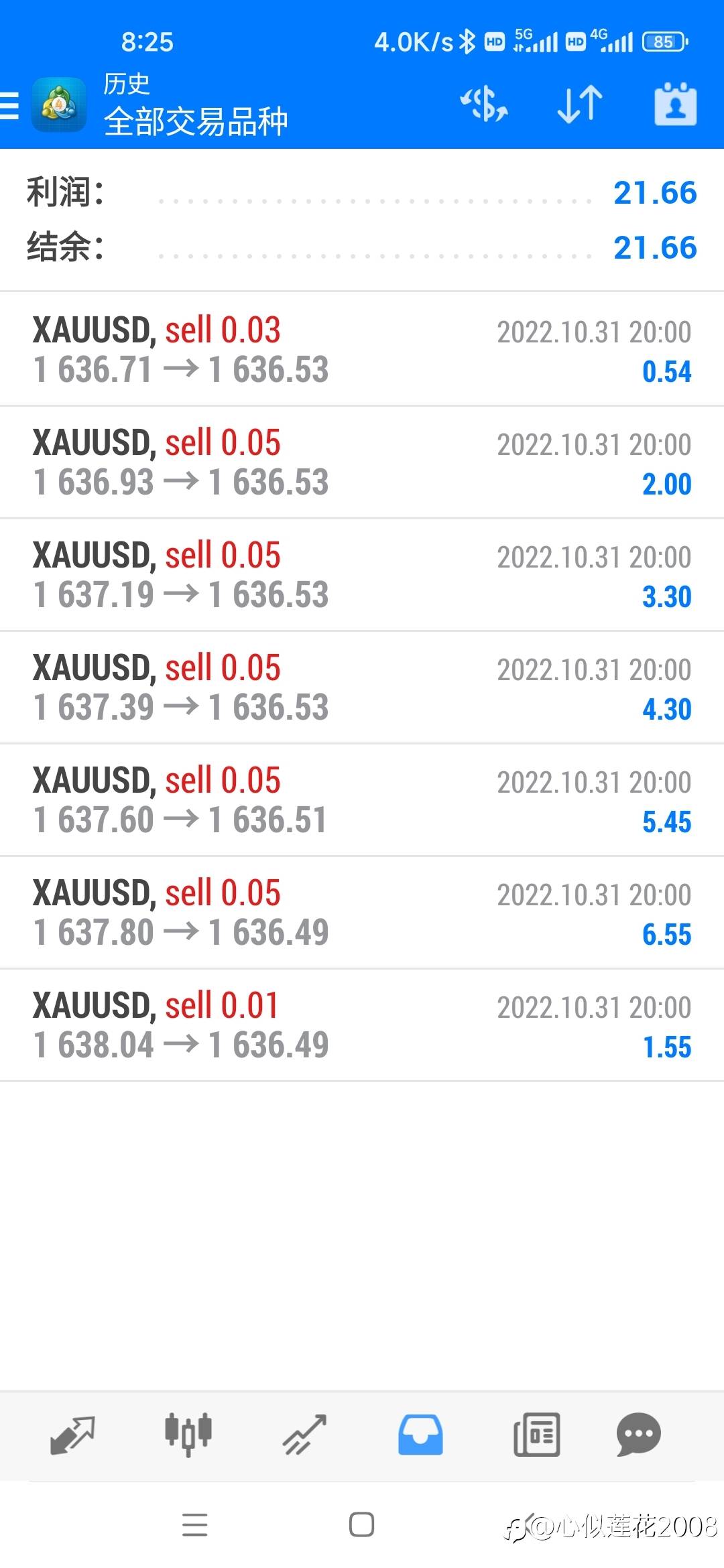The width and height of the screenshot is (724, 1568).
Task: Show recent apps from navigation bar
Action: (195, 1525)
